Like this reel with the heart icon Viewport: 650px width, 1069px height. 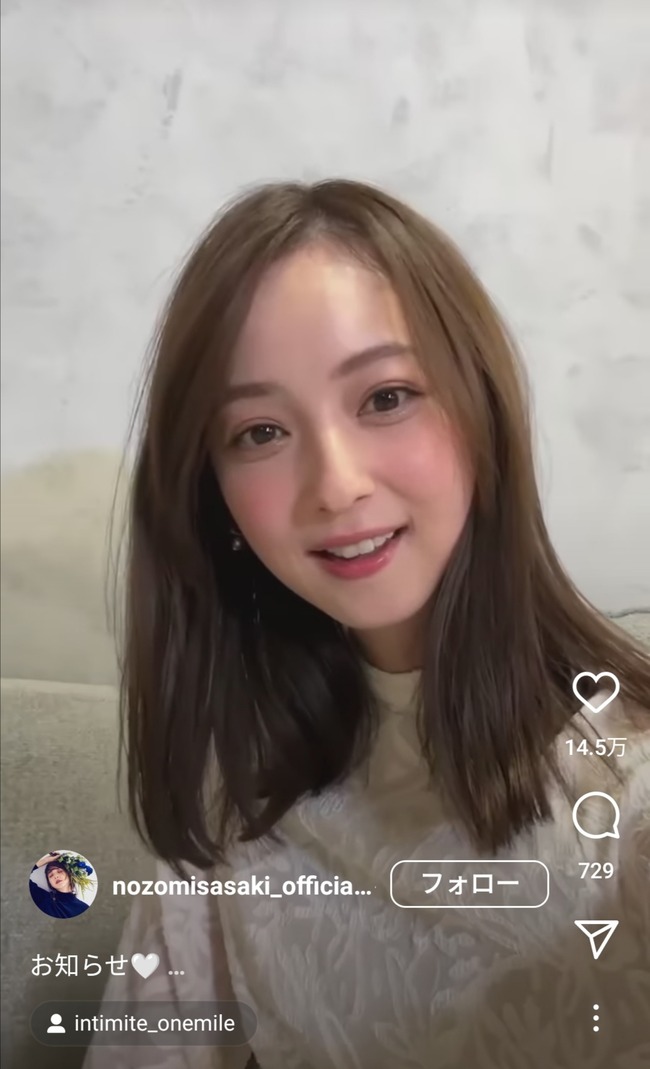tap(595, 691)
